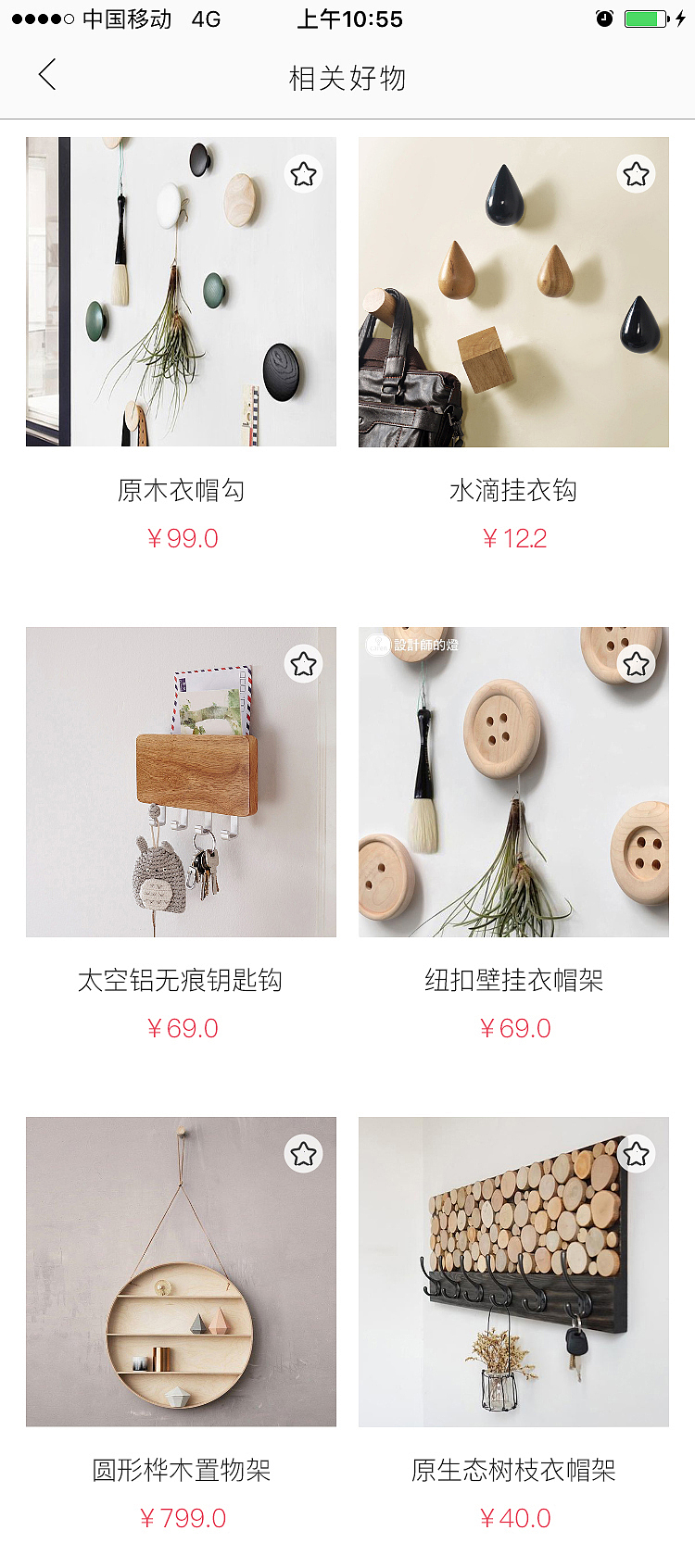Tap the battery indicator icon

click(x=644, y=18)
